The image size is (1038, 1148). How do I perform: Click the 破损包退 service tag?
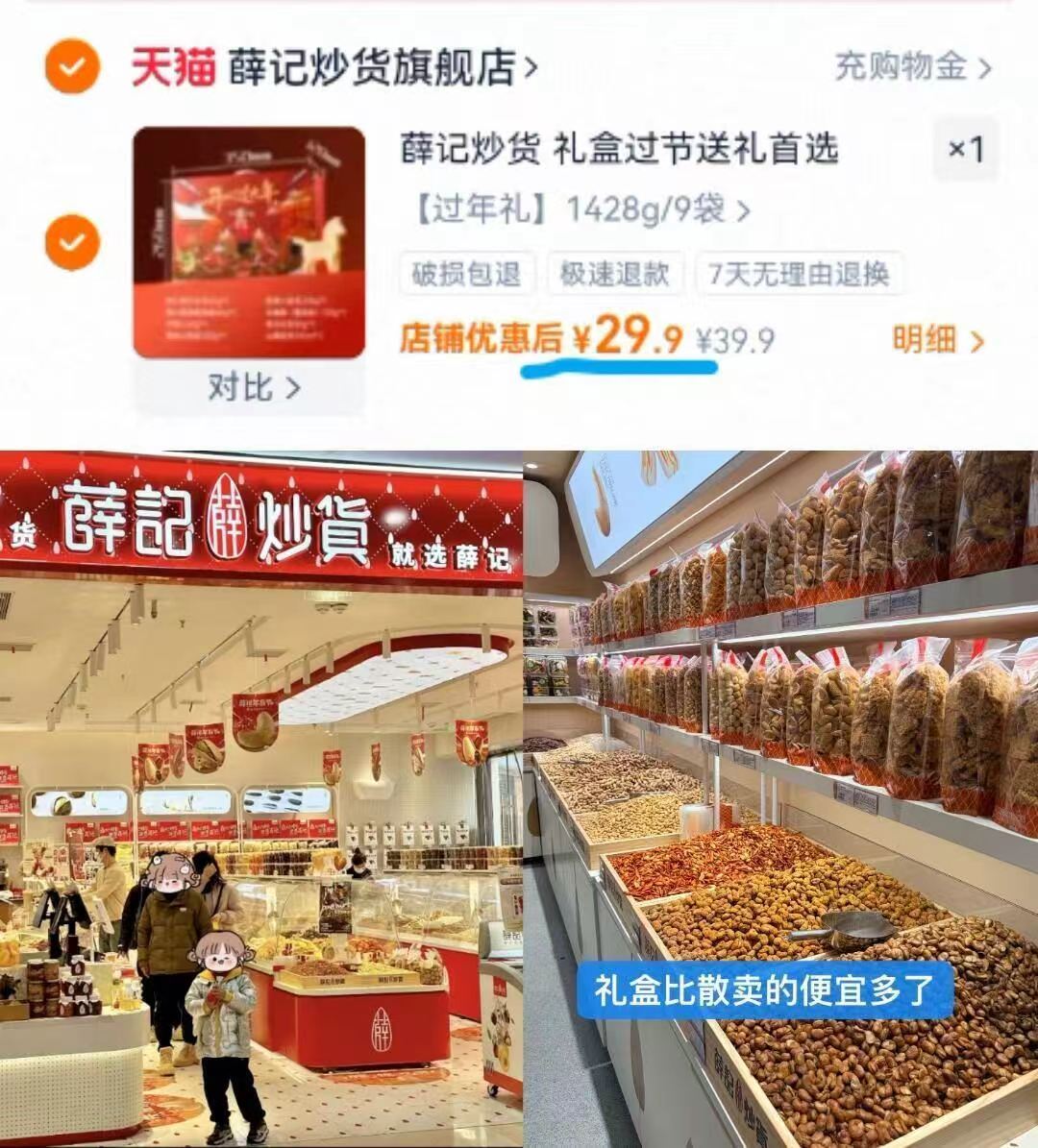[466, 276]
